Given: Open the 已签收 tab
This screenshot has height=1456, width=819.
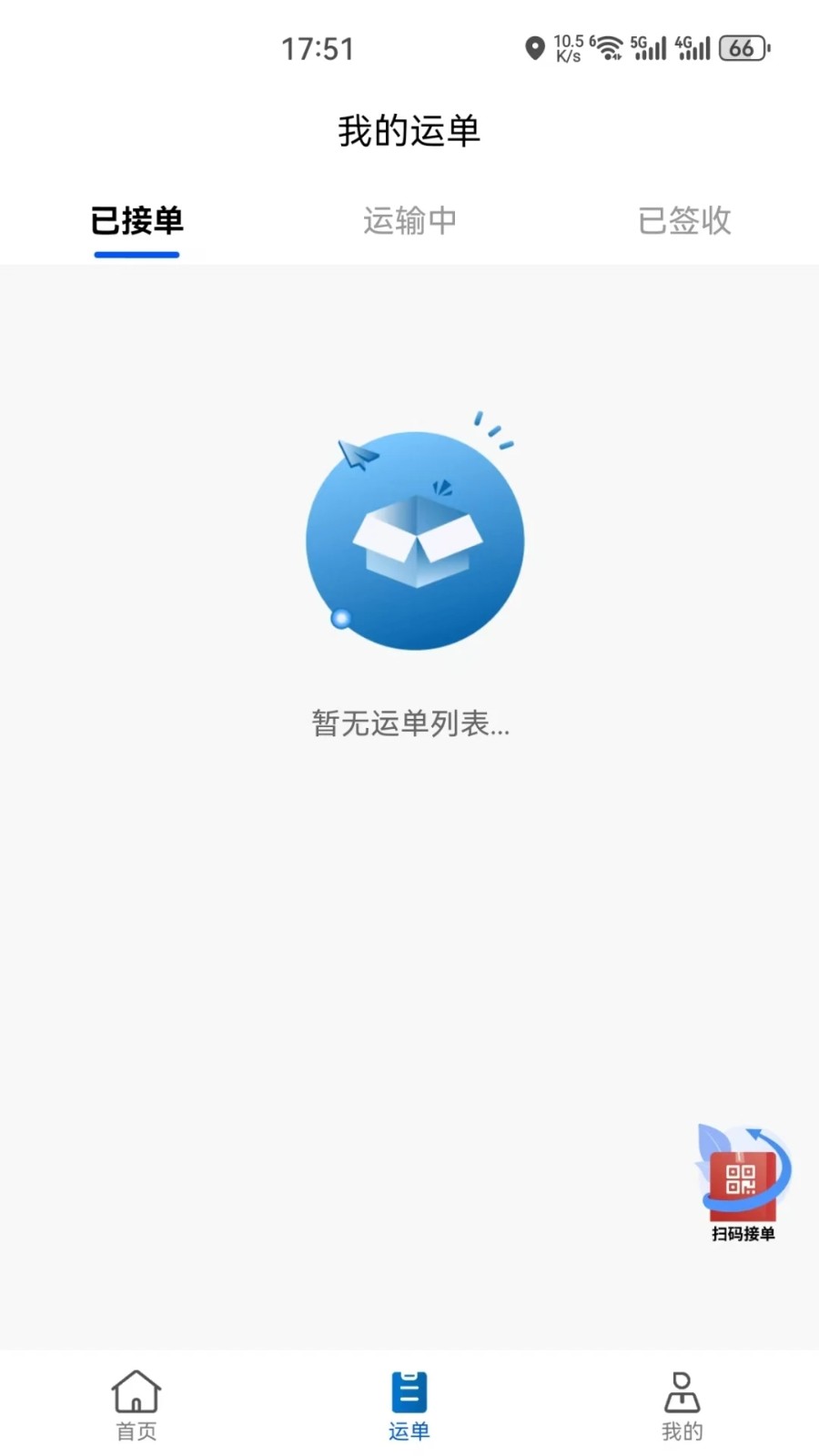Looking at the screenshot, I should (684, 221).
